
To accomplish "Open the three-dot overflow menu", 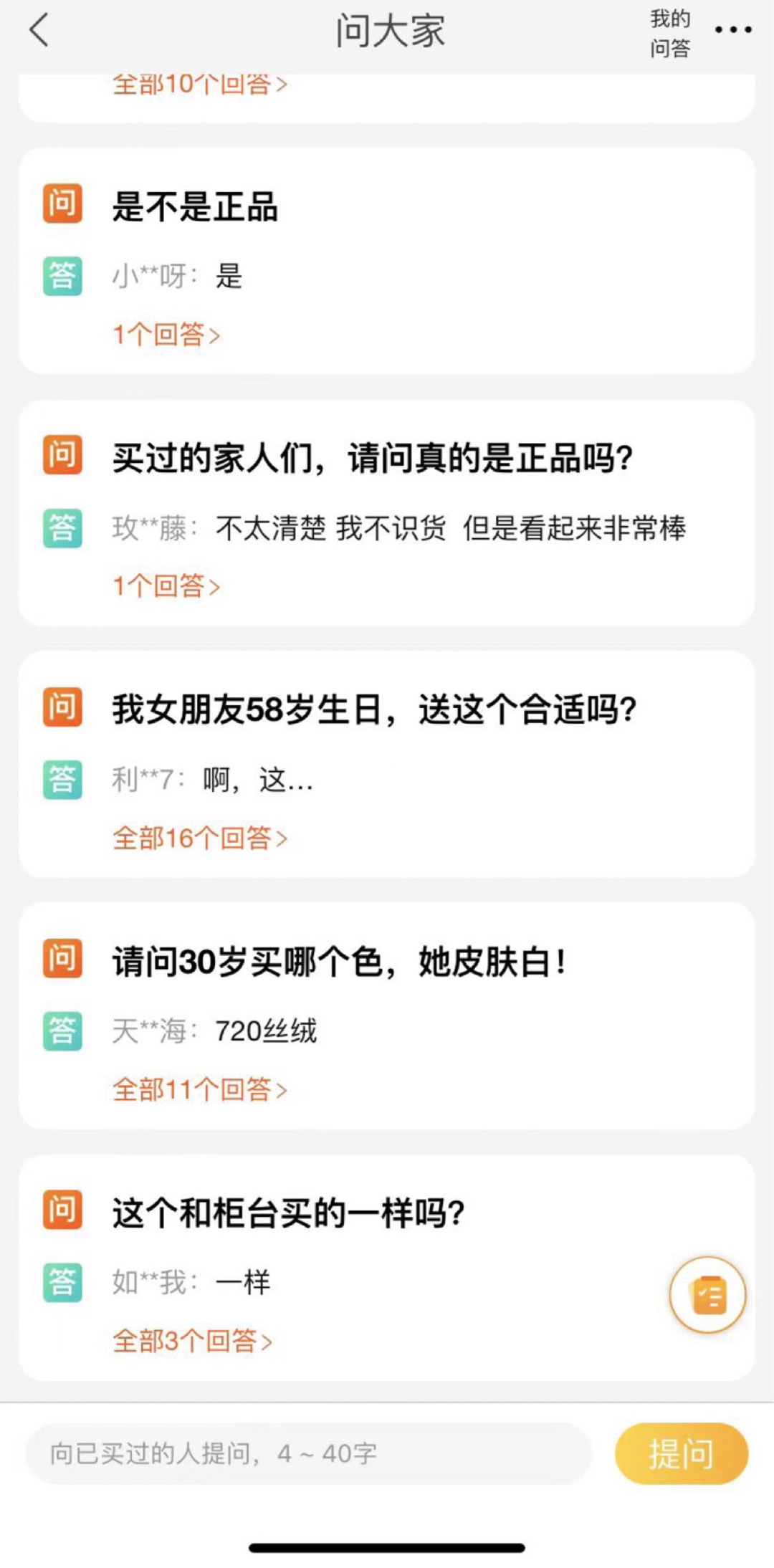I will (x=733, y=30).
